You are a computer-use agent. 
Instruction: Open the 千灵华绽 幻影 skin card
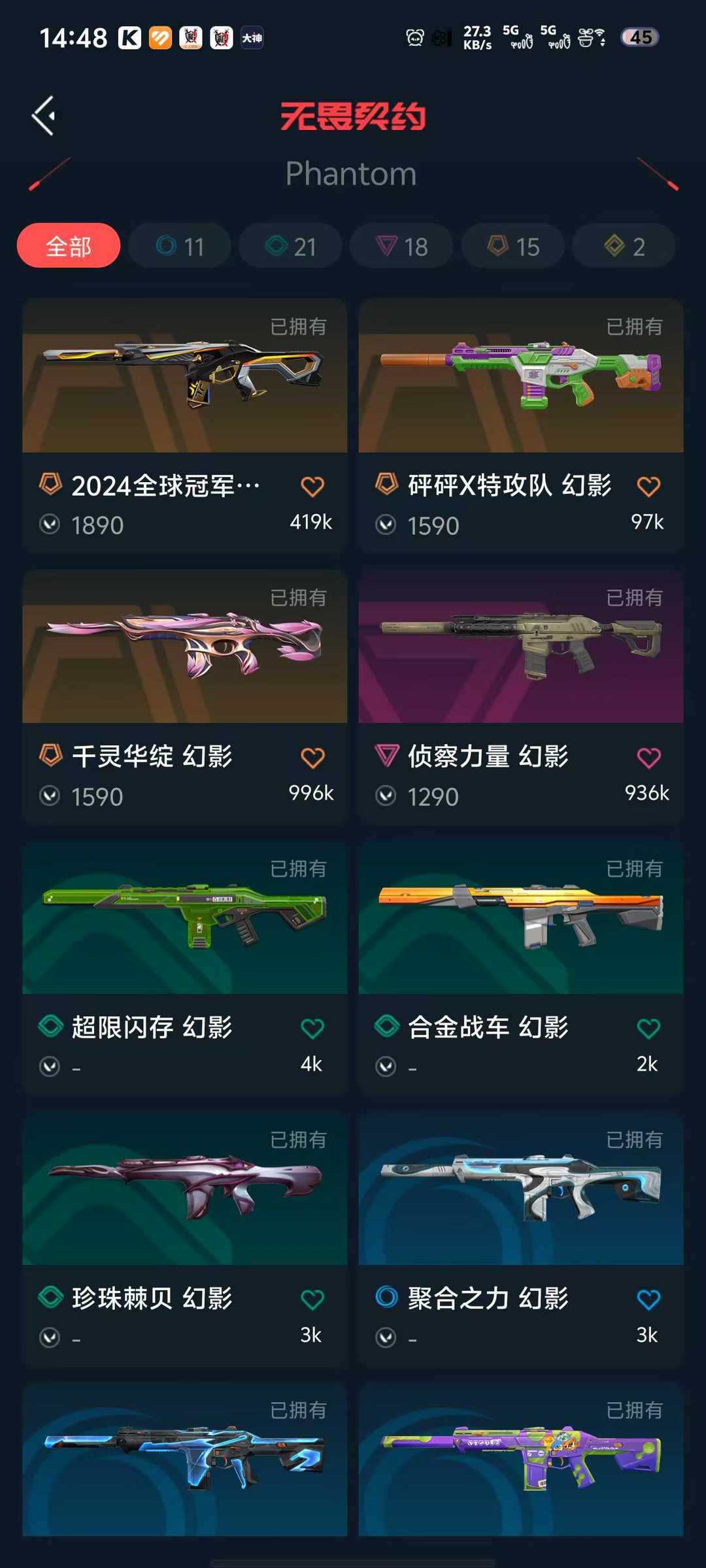(185, 696)
